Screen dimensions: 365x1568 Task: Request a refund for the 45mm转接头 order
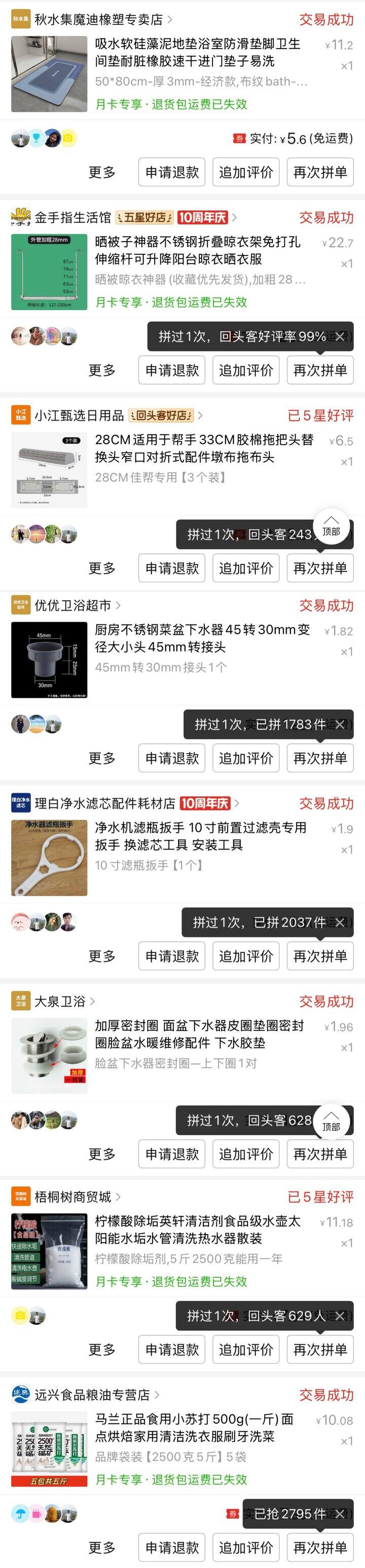[x=172, y=758]
